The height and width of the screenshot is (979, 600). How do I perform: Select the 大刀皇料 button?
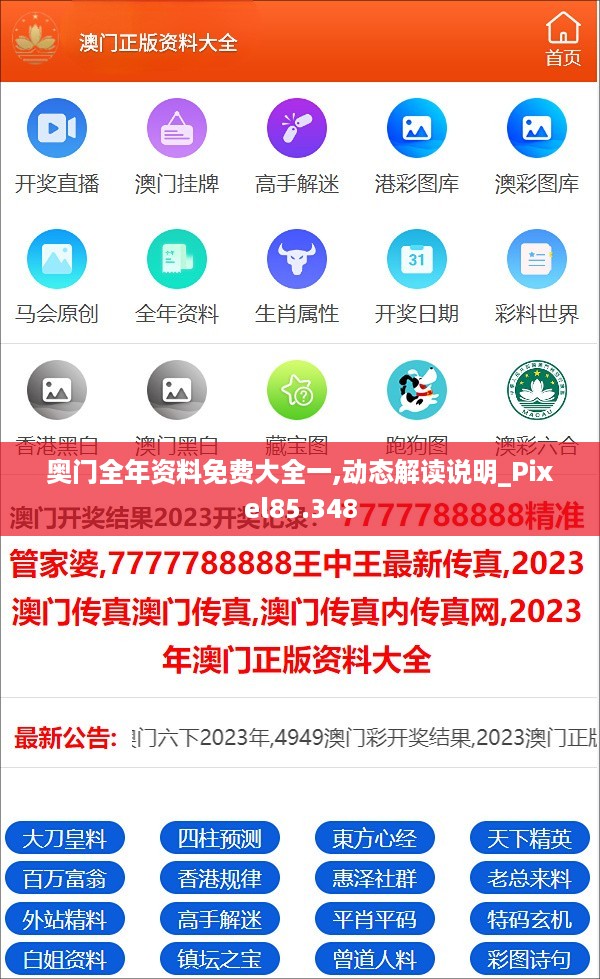pyautogui.click(x=65, y=838)
